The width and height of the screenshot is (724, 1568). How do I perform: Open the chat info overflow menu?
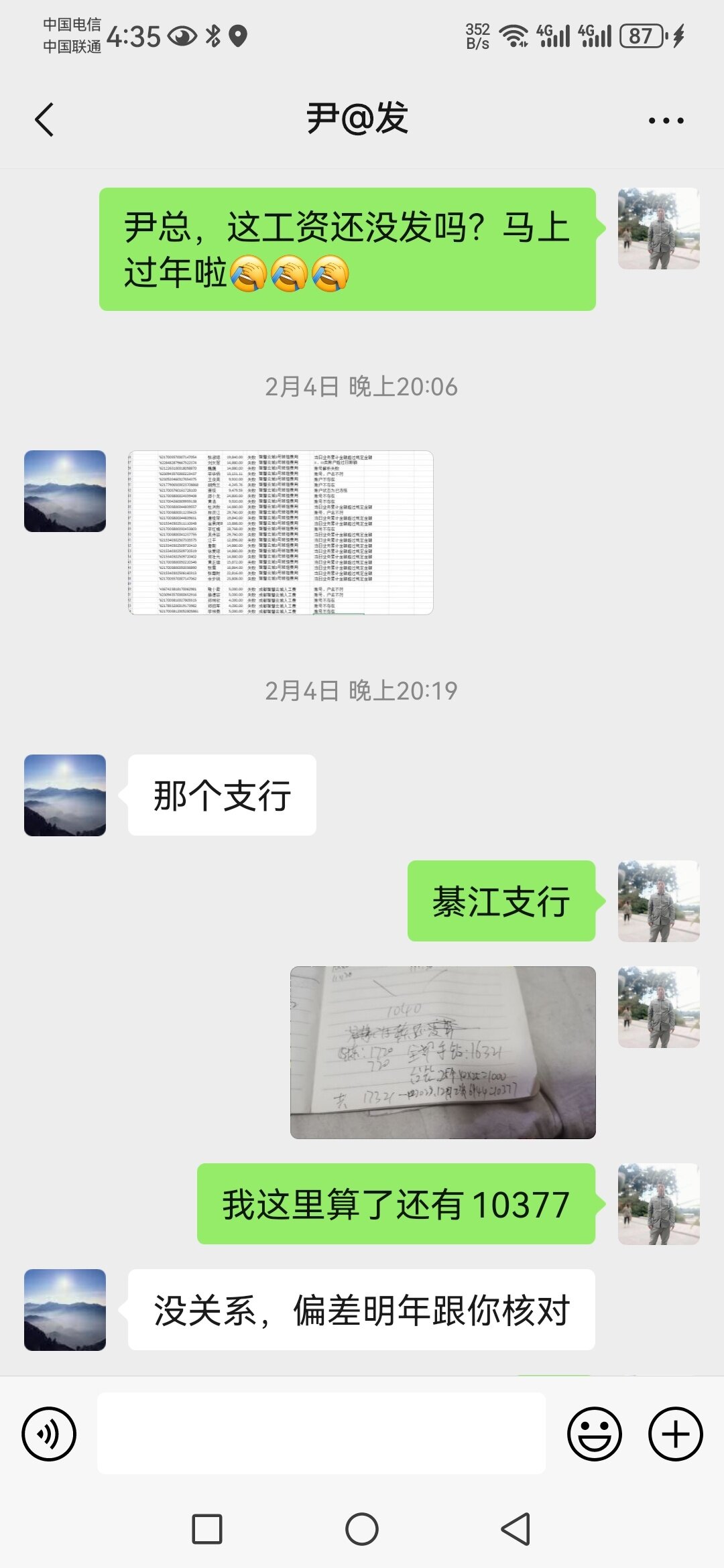click(x=666, y=121)
